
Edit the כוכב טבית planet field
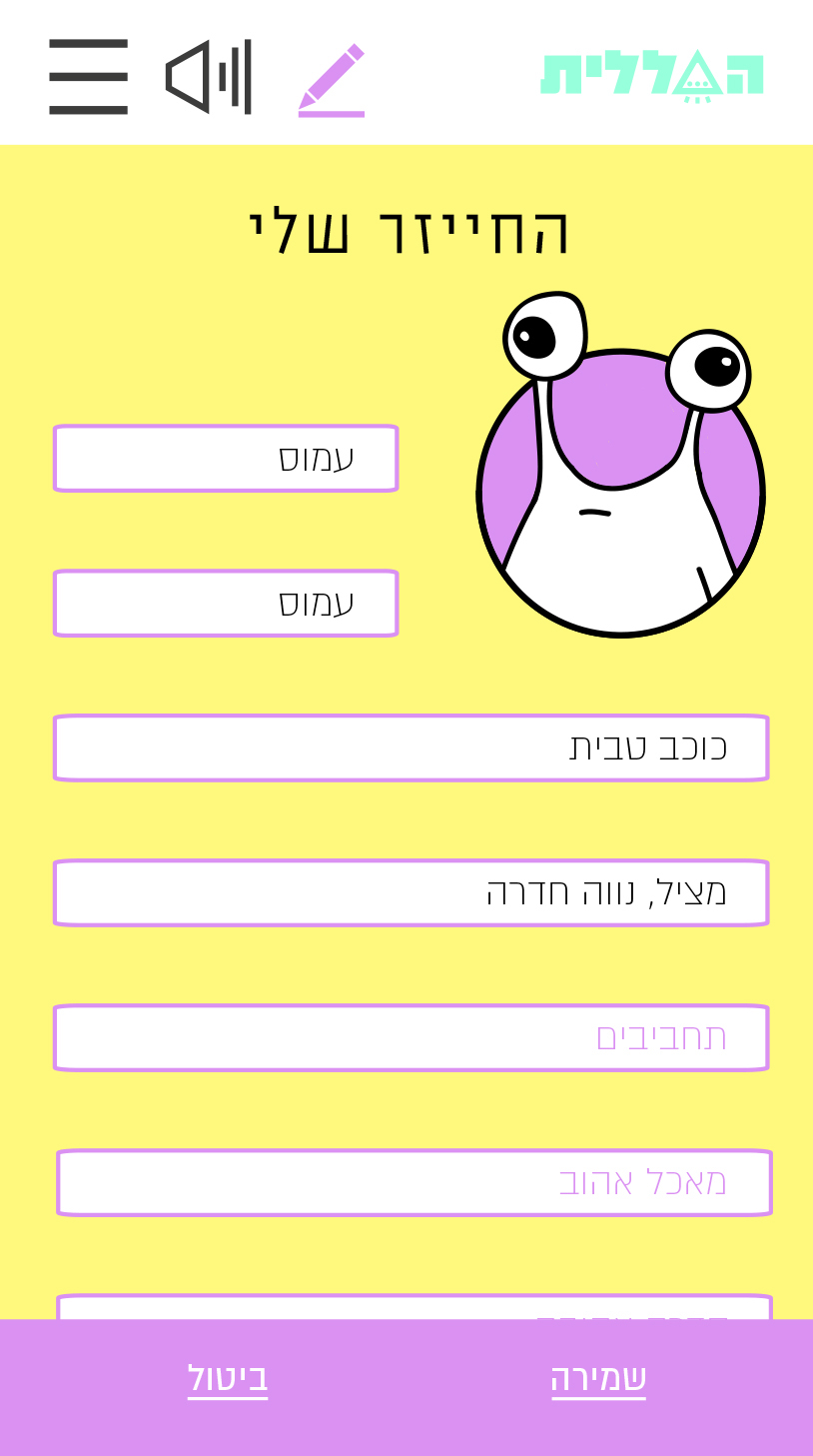click(411, 747)
